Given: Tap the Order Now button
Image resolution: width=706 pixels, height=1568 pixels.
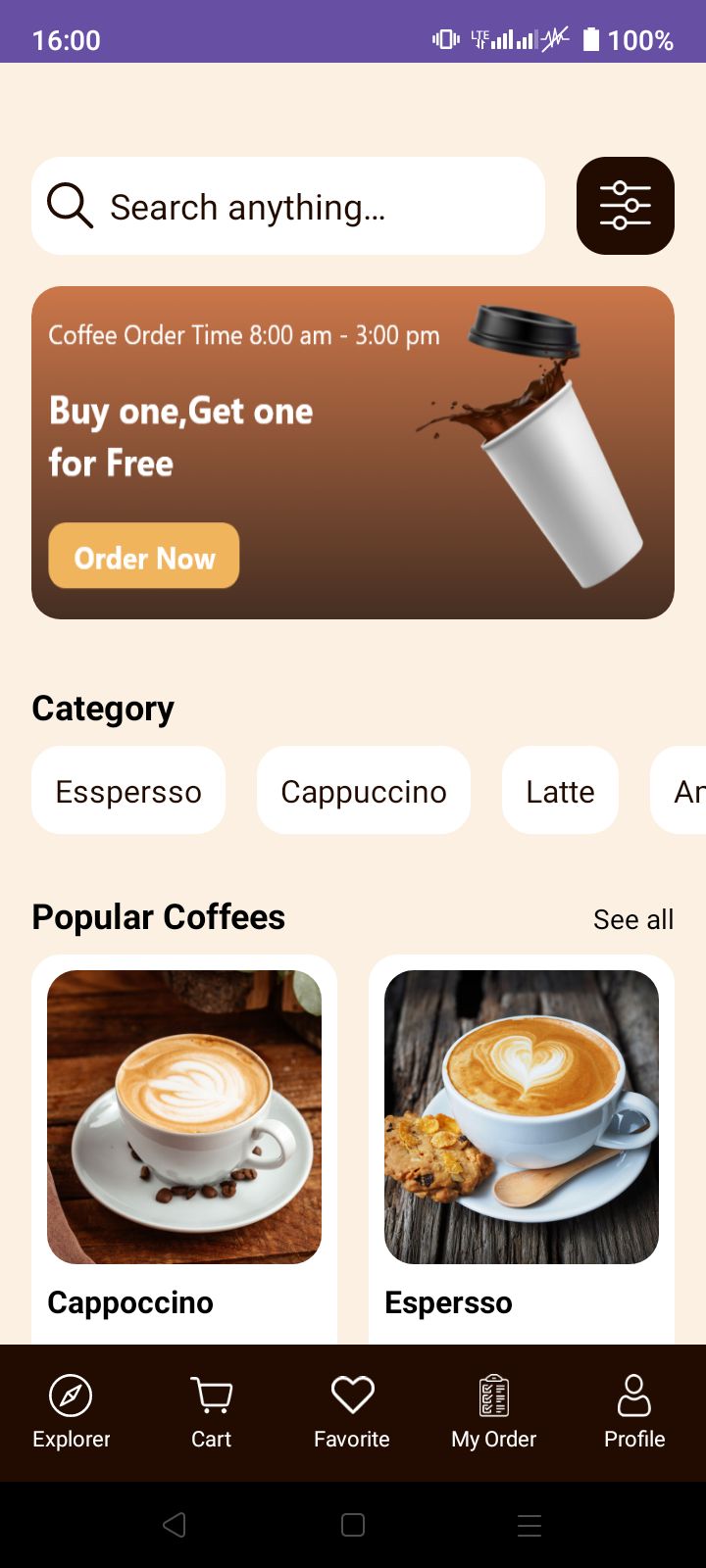Looking at the screenshot, I should click(144, 556).
